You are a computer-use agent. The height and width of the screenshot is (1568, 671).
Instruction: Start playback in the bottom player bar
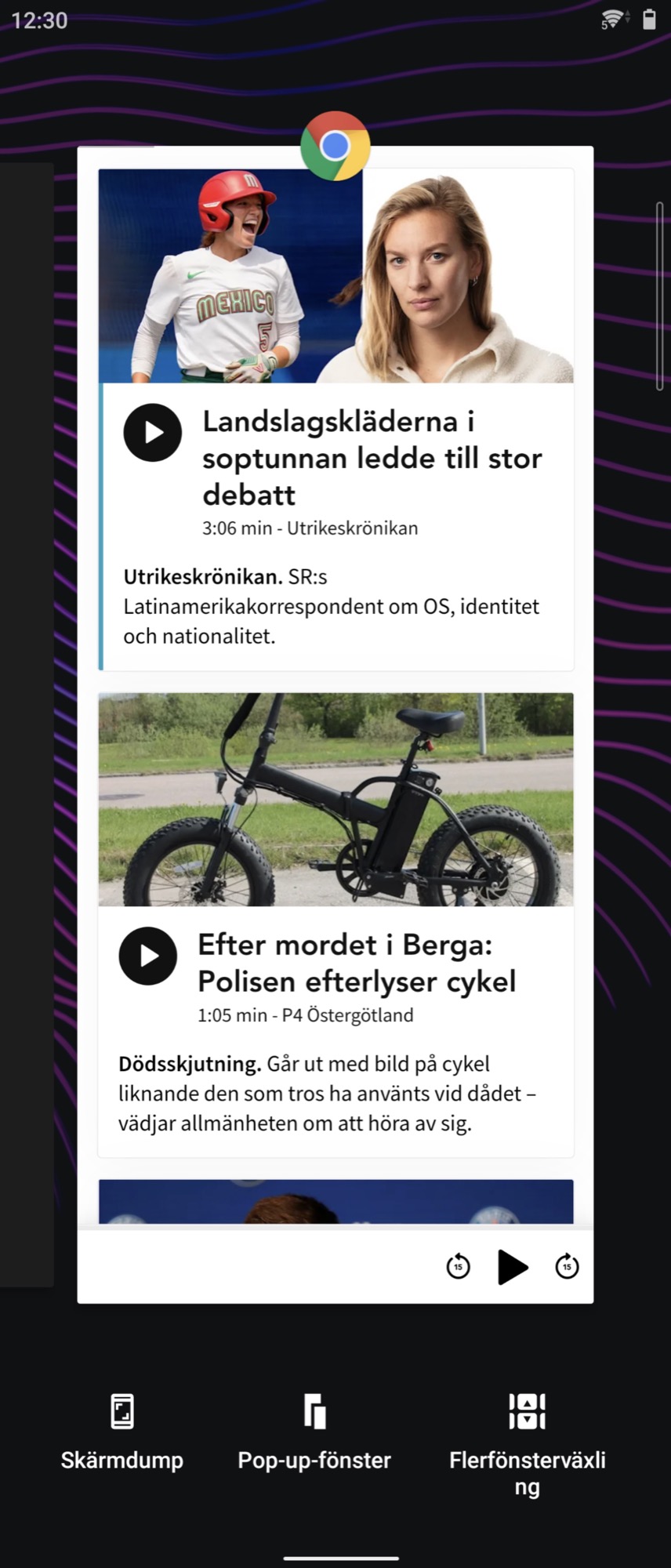coord(513,1266)
